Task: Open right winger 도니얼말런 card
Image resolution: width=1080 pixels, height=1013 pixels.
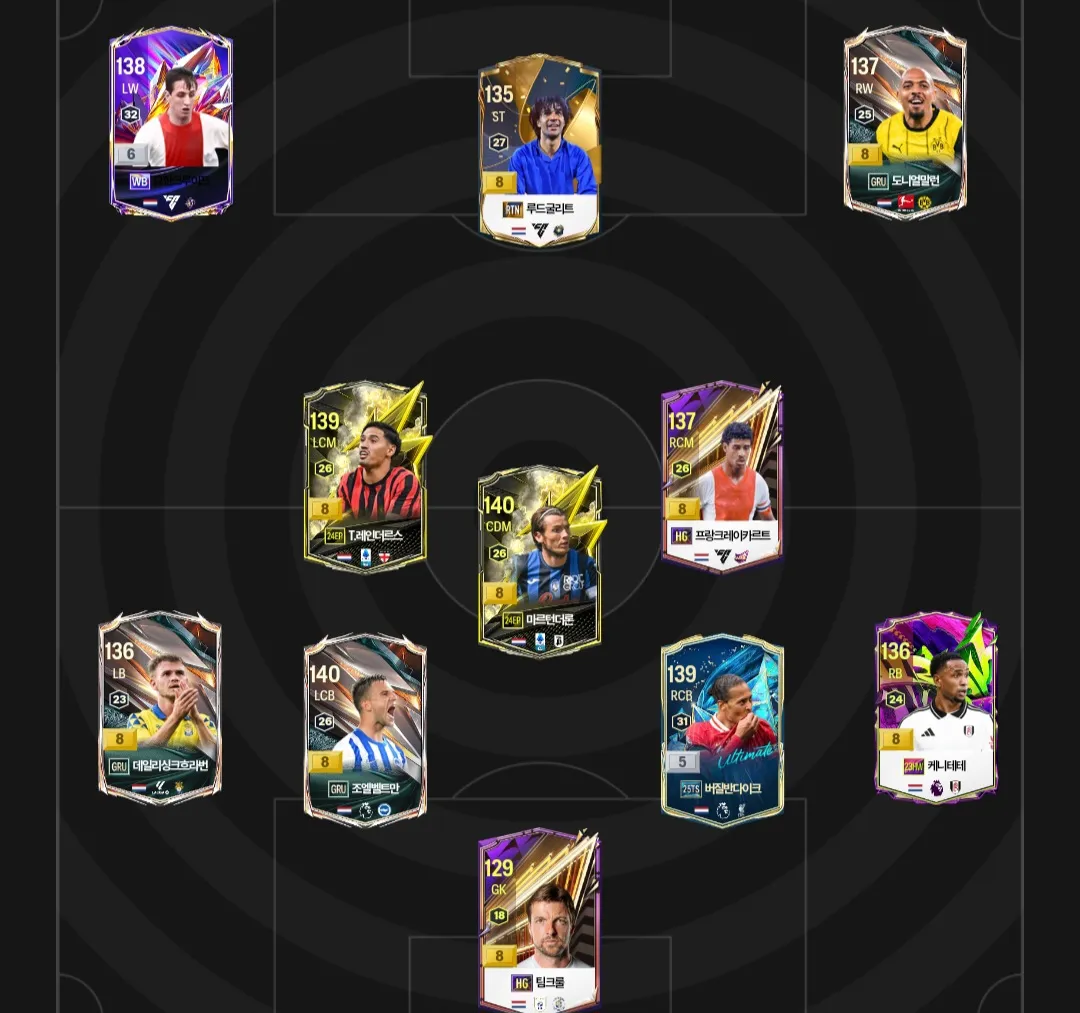Action: pos(905,122)
